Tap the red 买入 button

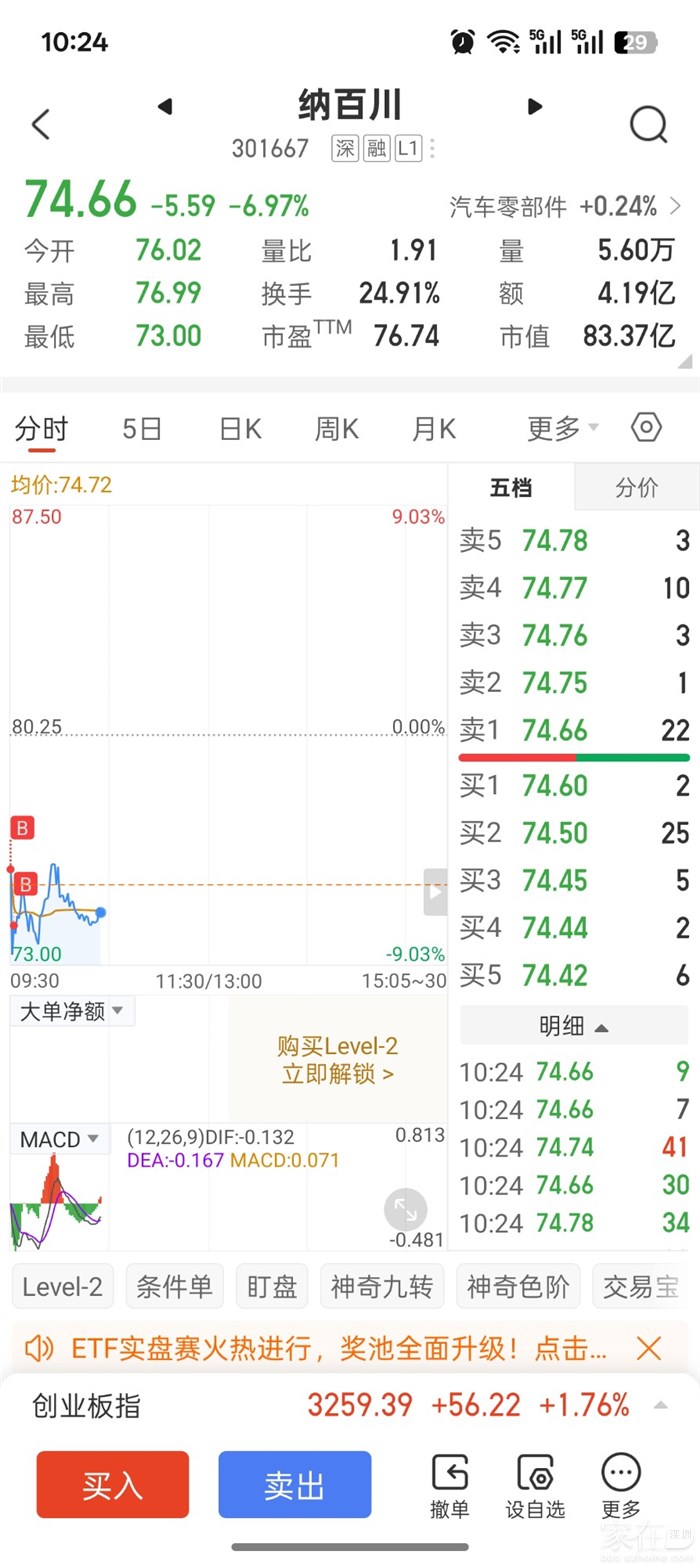112,1485
